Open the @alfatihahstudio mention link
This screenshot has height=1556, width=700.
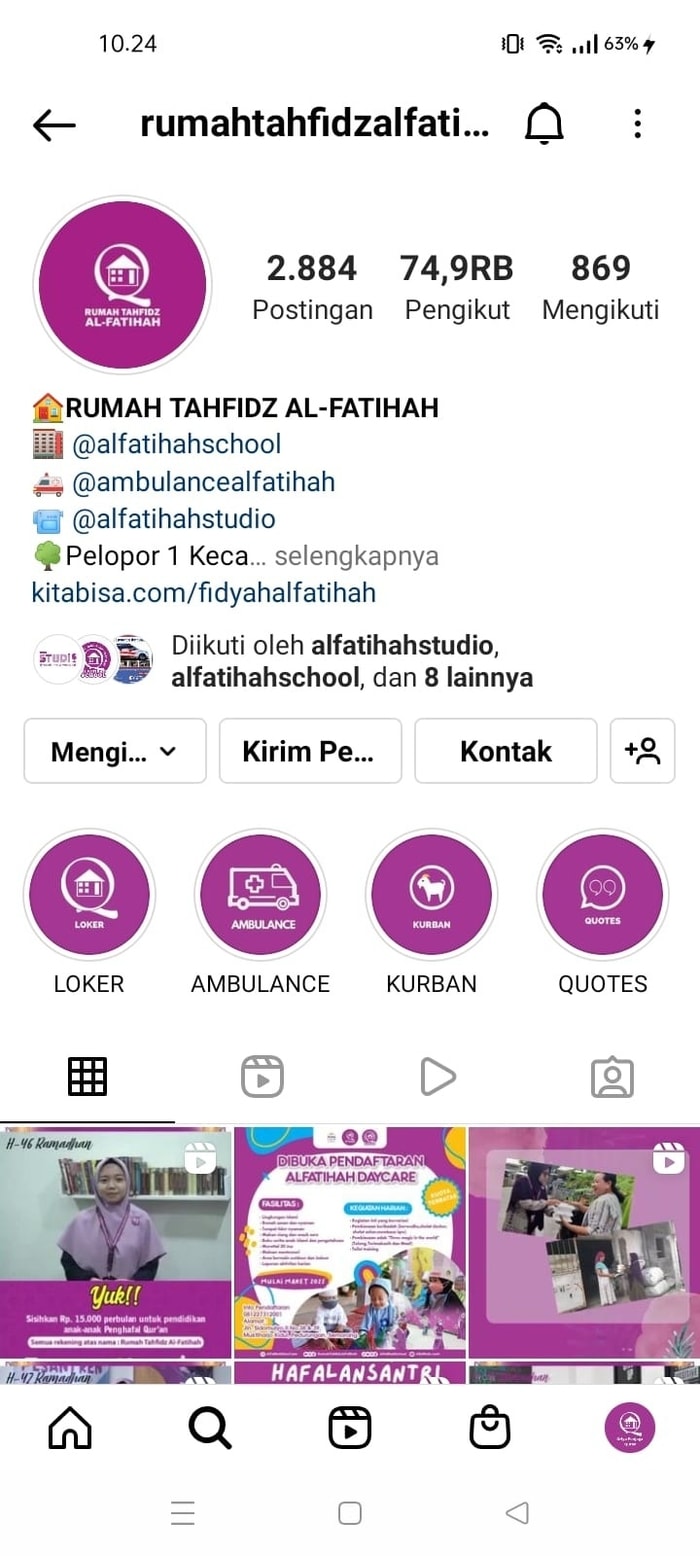pos(173,519)
